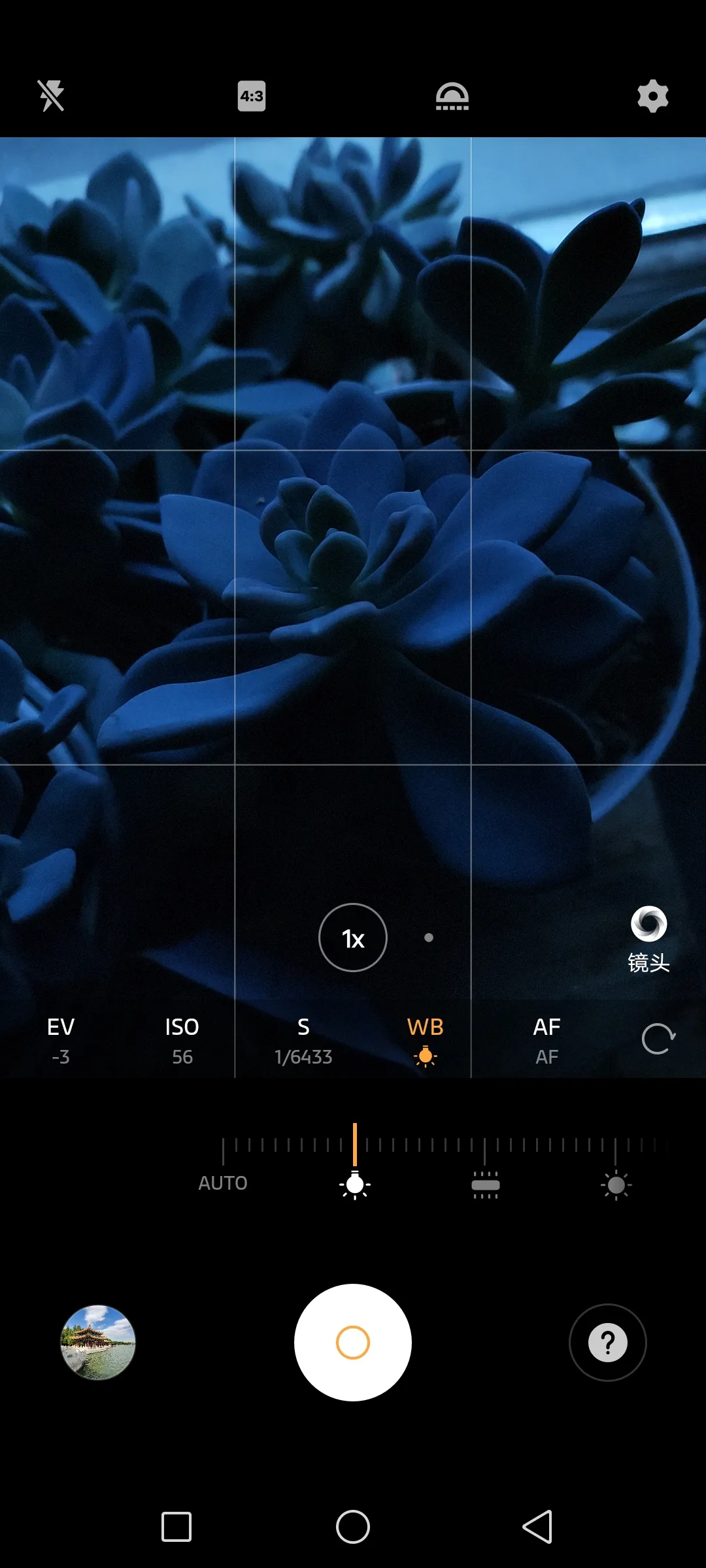Change the 4:3 aspect ratio
706x1568 pixels.
coord(252,96)
